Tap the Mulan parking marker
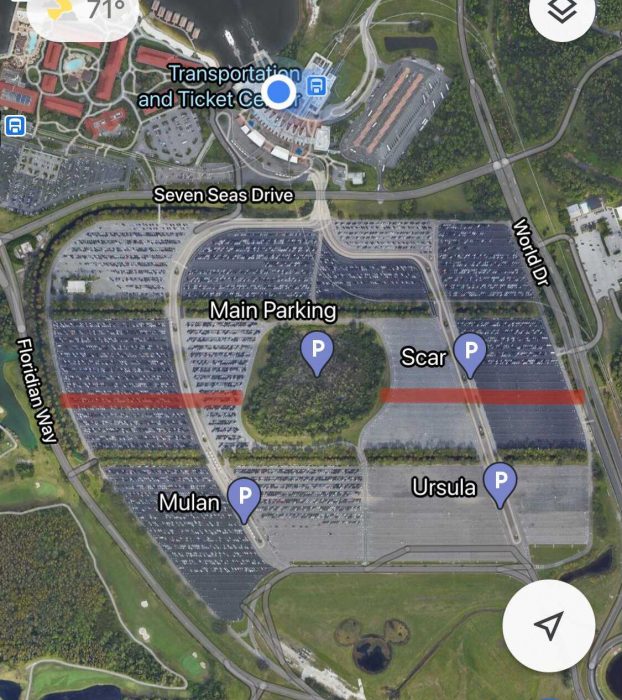The width and height of the screenshot is (622, 700). pyautogui.click(x=244, y=496)
